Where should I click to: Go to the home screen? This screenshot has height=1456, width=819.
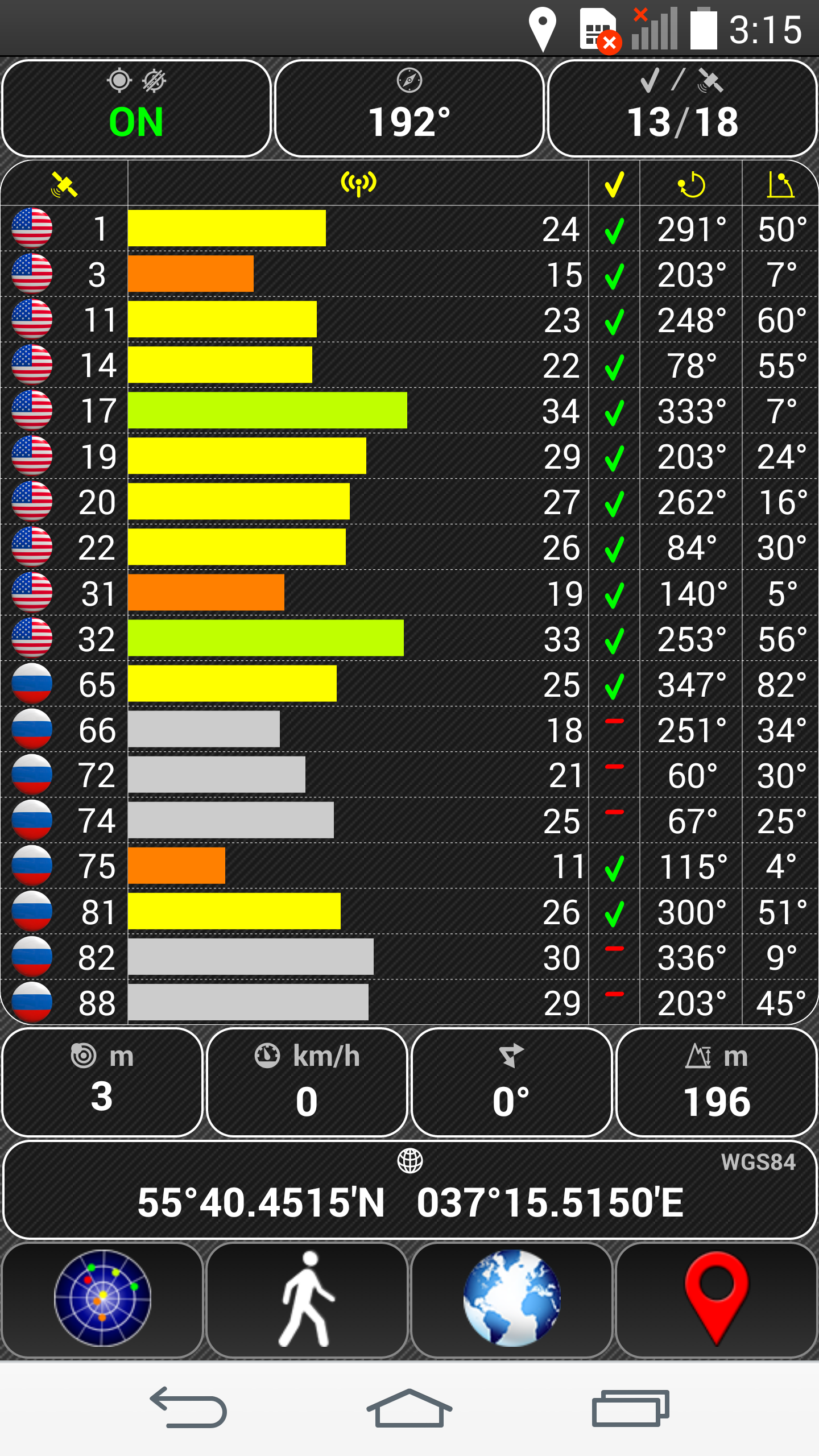(409, 1408)
